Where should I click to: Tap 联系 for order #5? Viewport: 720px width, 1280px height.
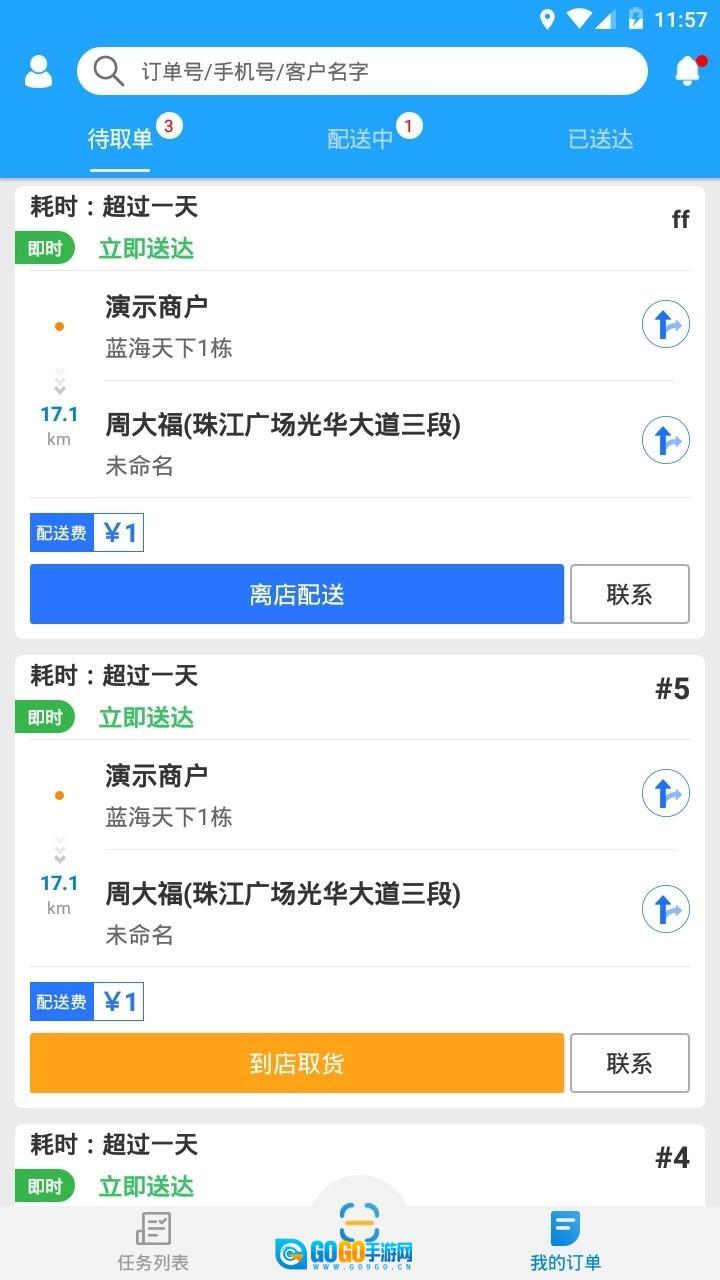629,1063
